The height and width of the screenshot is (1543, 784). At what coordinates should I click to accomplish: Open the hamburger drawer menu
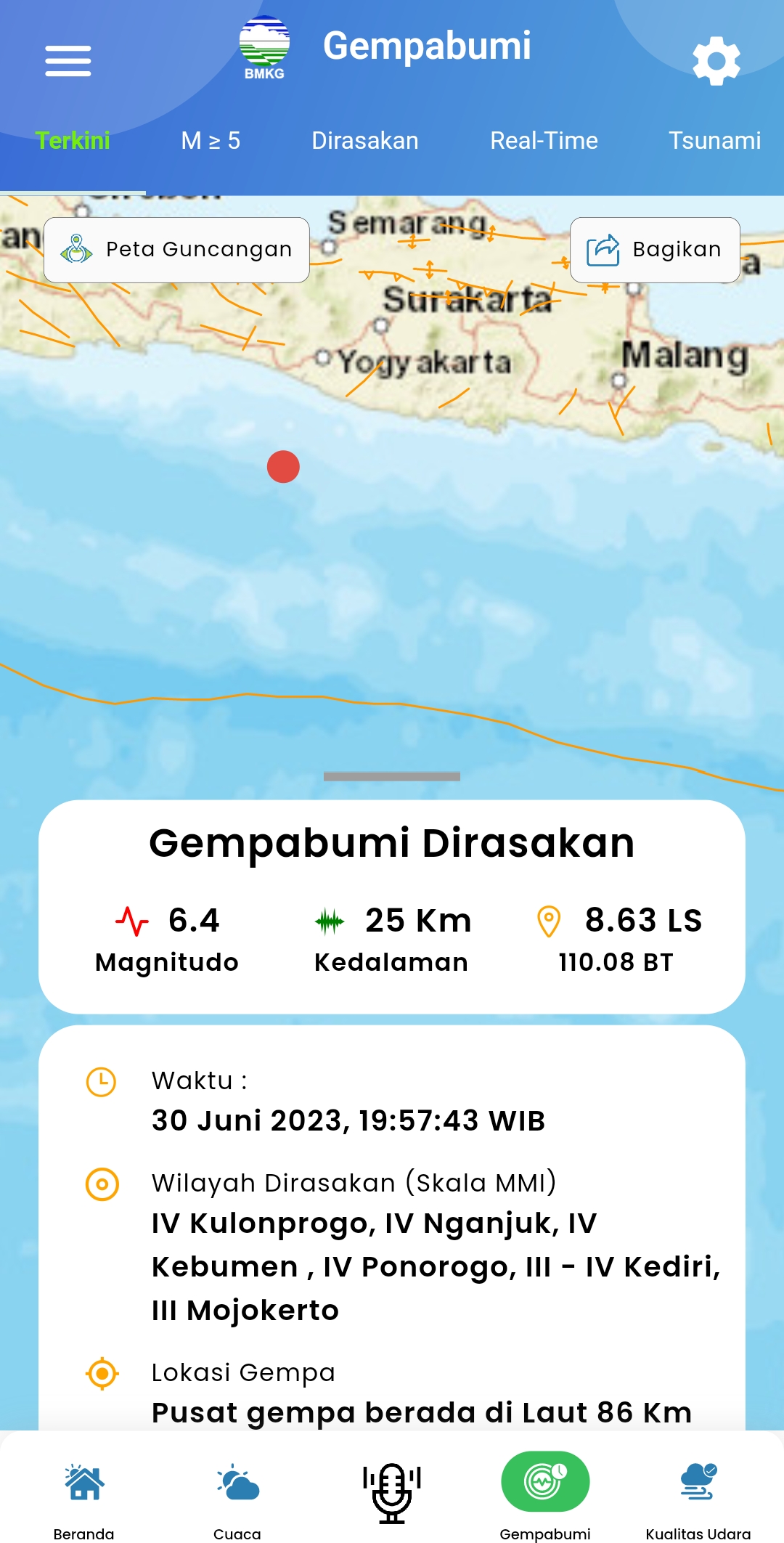[68, 60]
